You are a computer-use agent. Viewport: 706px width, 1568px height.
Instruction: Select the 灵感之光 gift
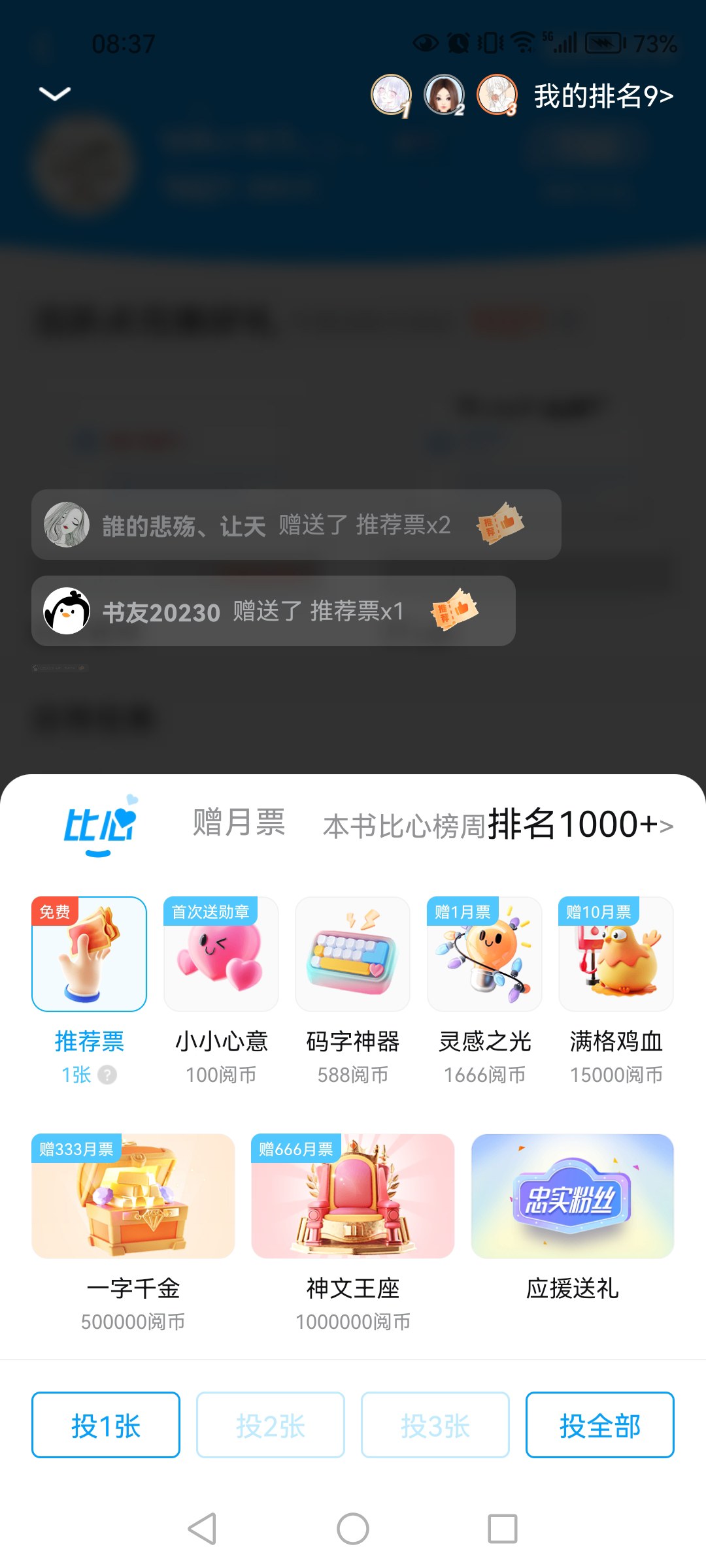click(x=484, y=990)
